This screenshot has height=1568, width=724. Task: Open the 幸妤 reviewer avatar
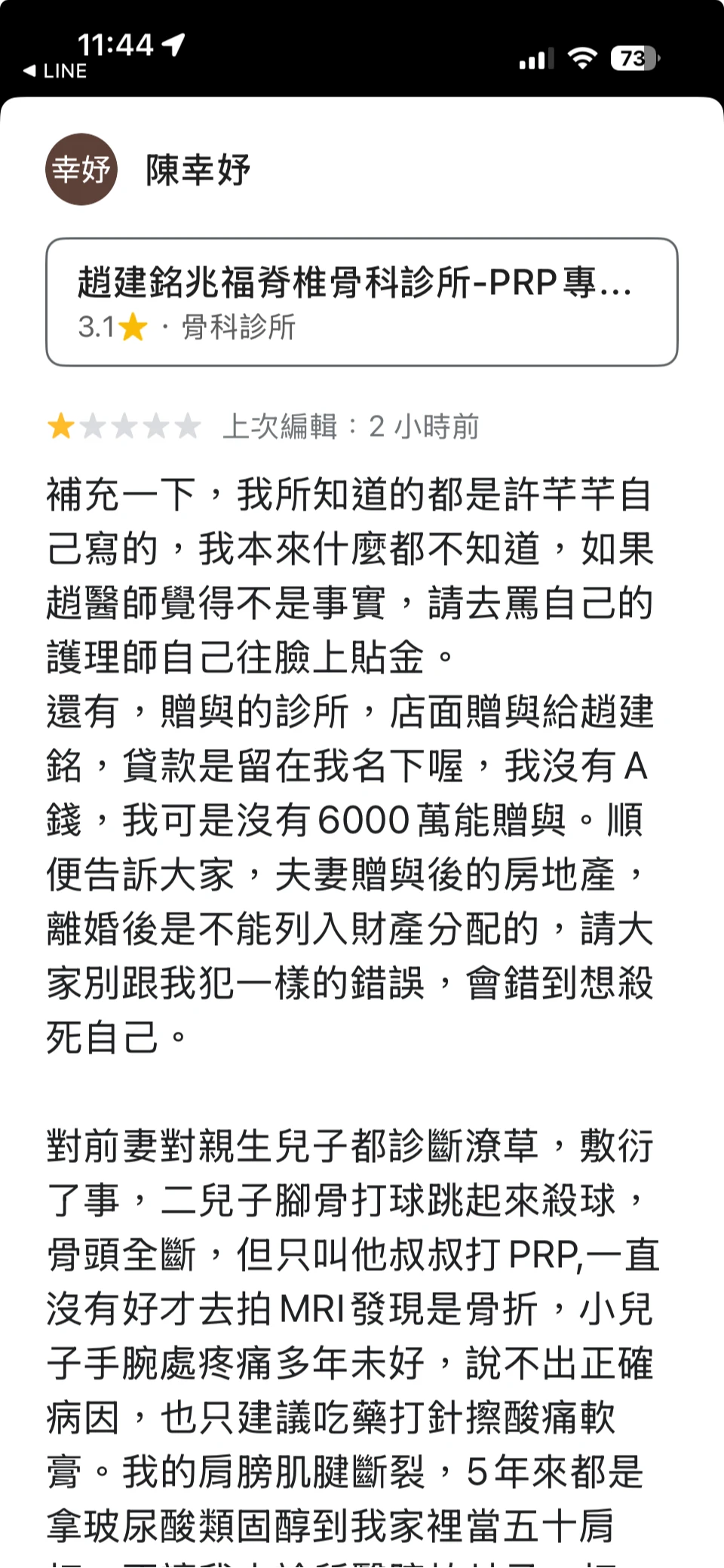81,170
